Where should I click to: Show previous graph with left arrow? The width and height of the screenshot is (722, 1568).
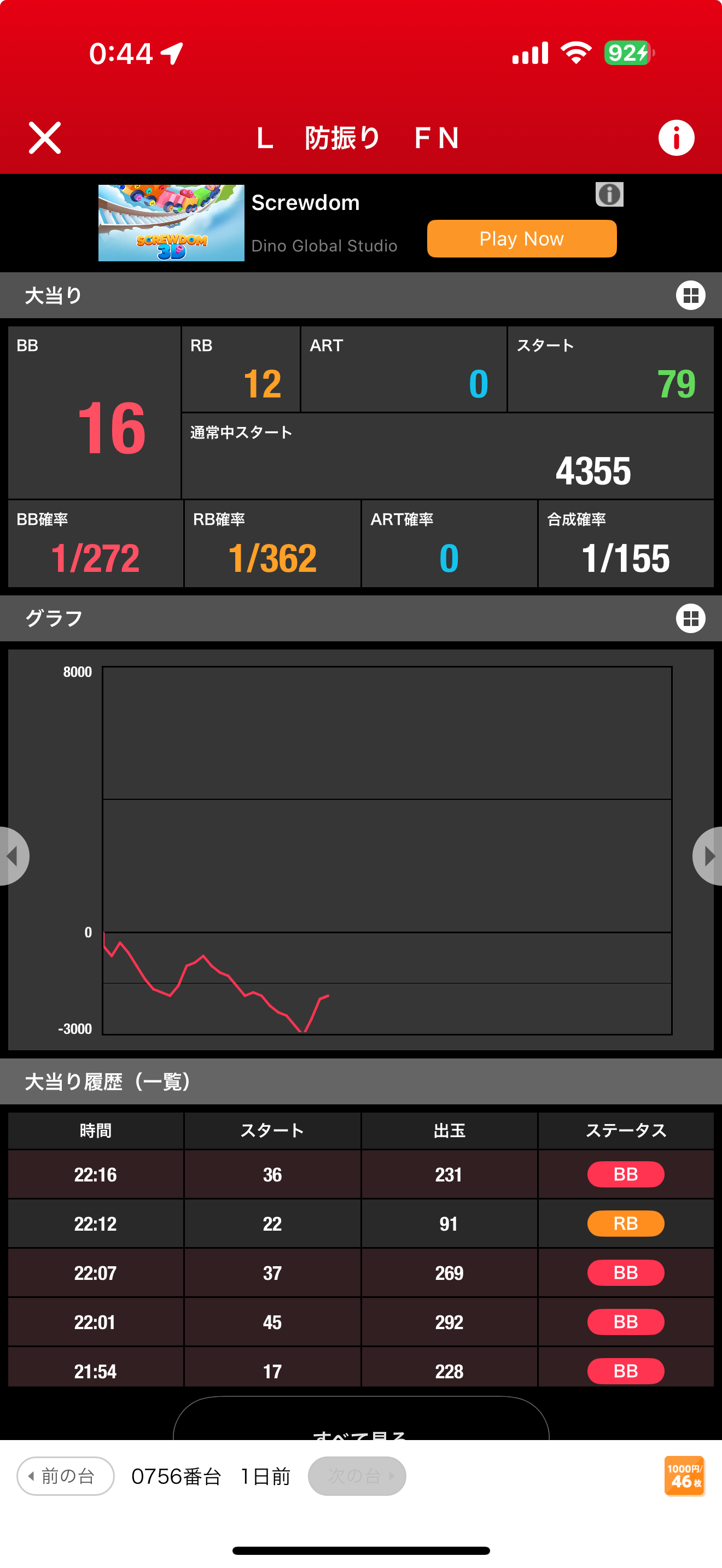[13, 856]
